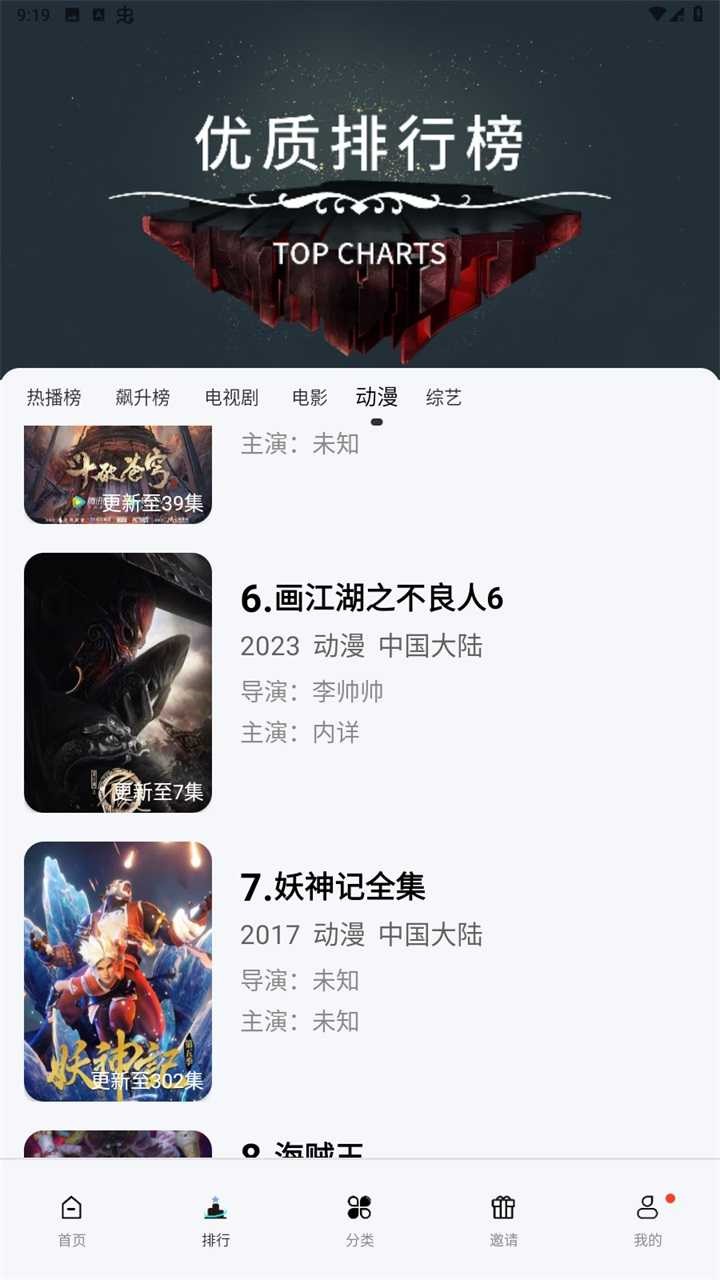Switch to 电影 rankings

click(310, 398)
